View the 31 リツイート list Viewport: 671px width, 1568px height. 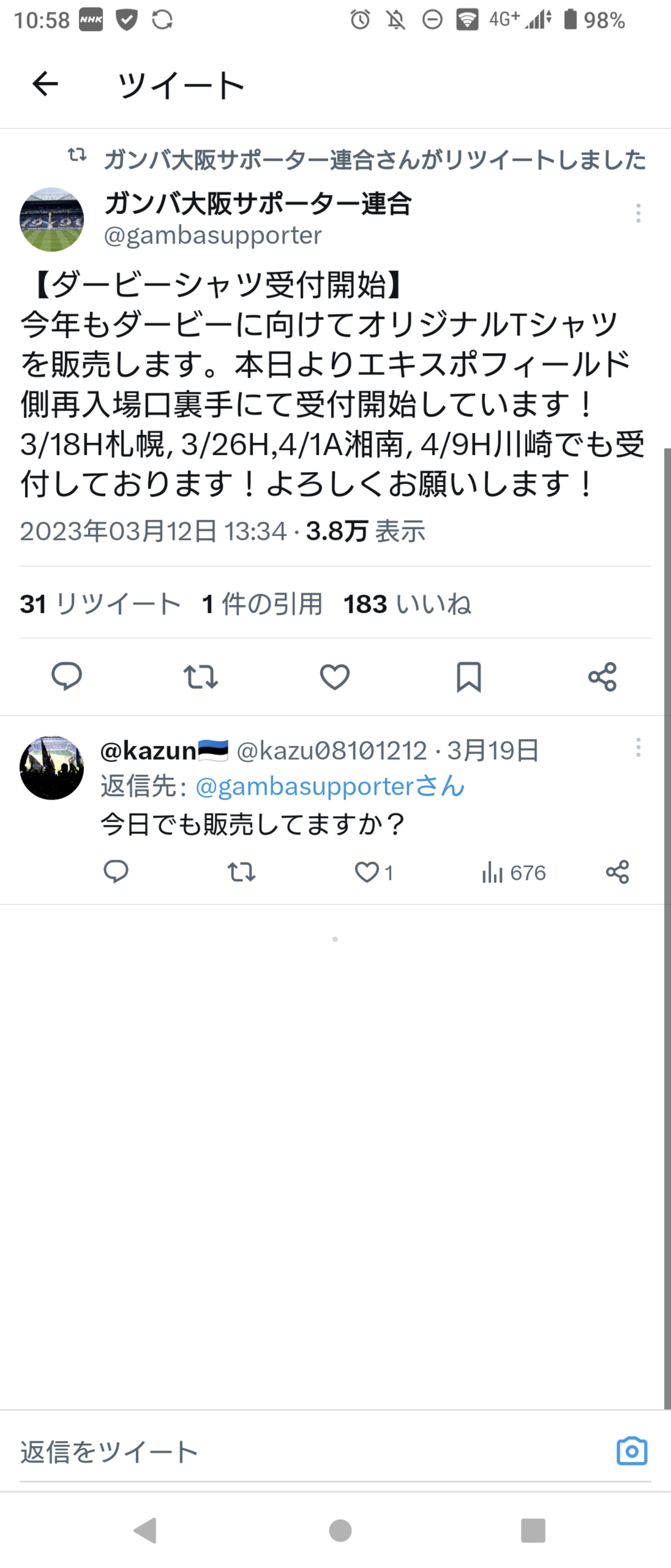click(x=100, y=604)
